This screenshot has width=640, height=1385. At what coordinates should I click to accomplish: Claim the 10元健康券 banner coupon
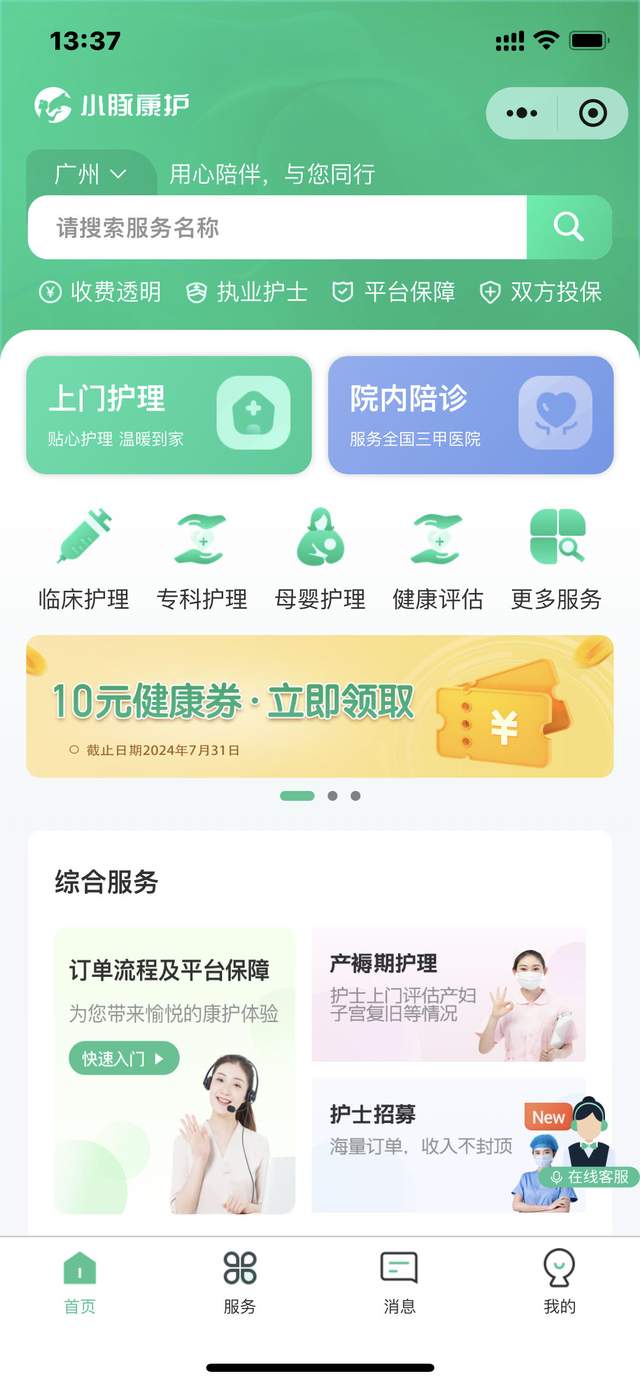tap(320, 706)
